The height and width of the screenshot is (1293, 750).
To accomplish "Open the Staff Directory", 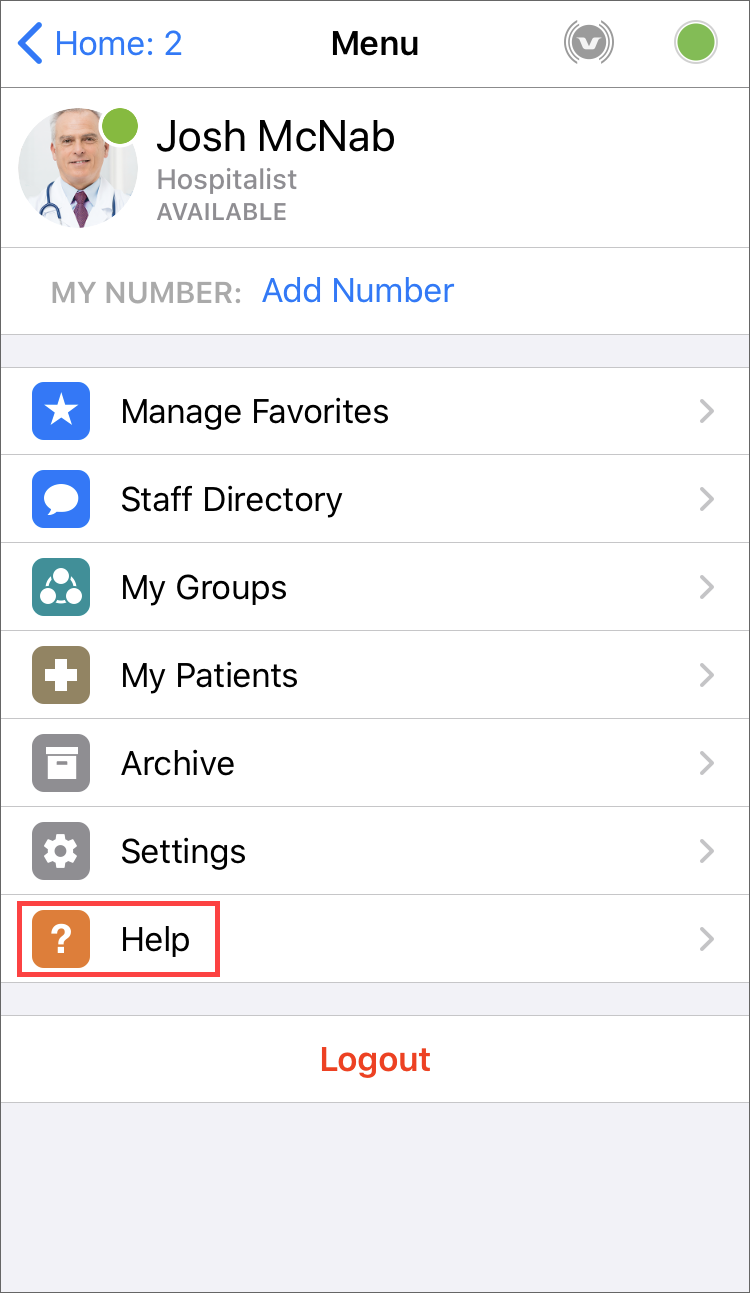I will (x=374, y=499).
